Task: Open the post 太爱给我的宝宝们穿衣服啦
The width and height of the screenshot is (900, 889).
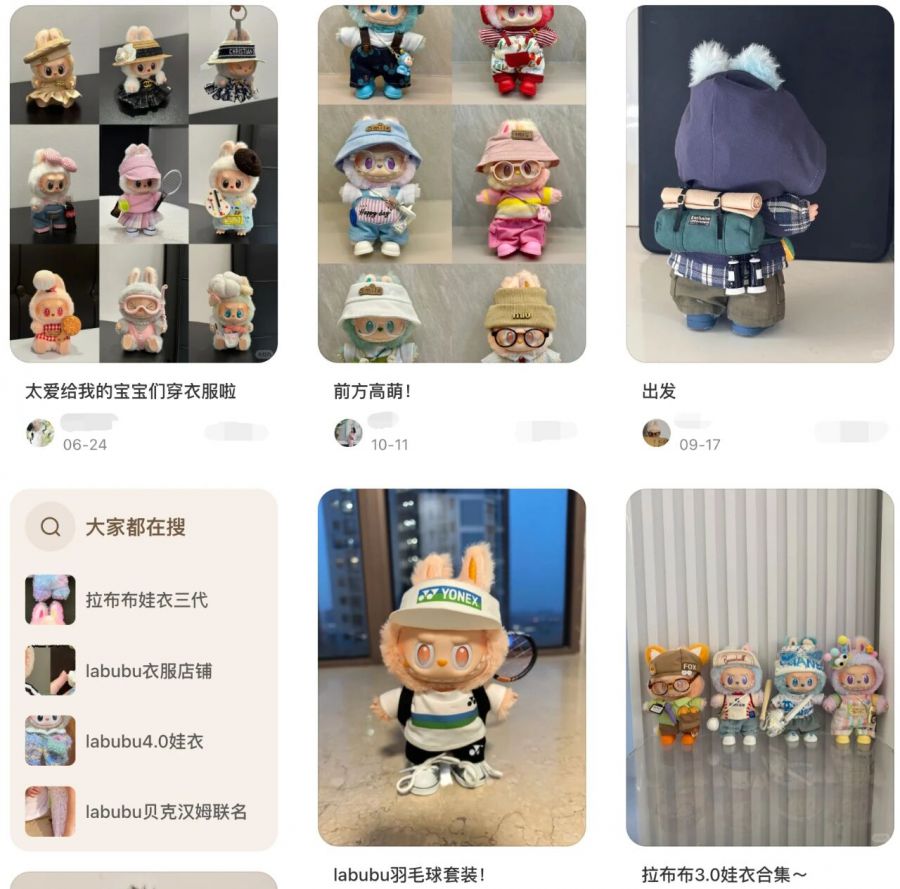Action: [143, 185]
